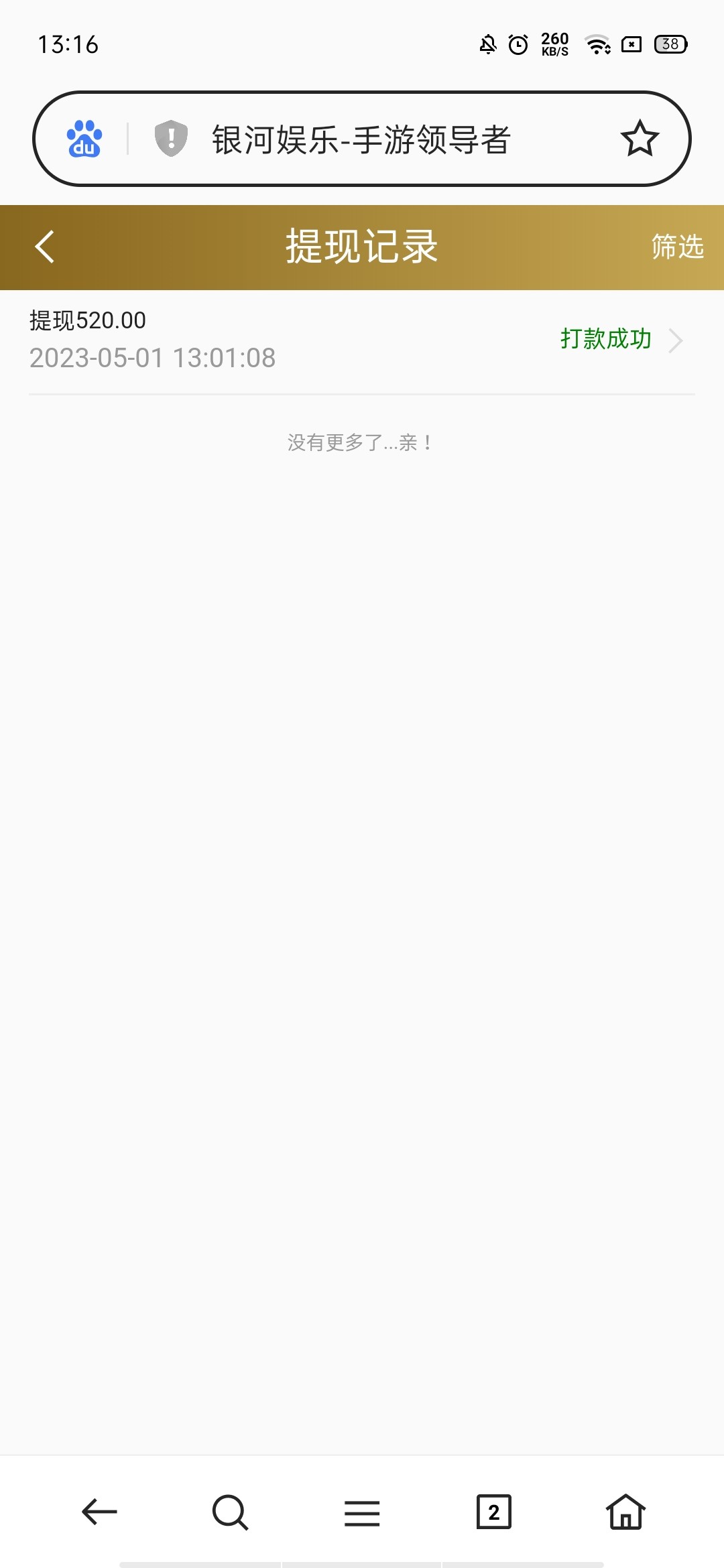Tap the notification mute bell in status bar
724x1568 pixels.
point(487,45)
